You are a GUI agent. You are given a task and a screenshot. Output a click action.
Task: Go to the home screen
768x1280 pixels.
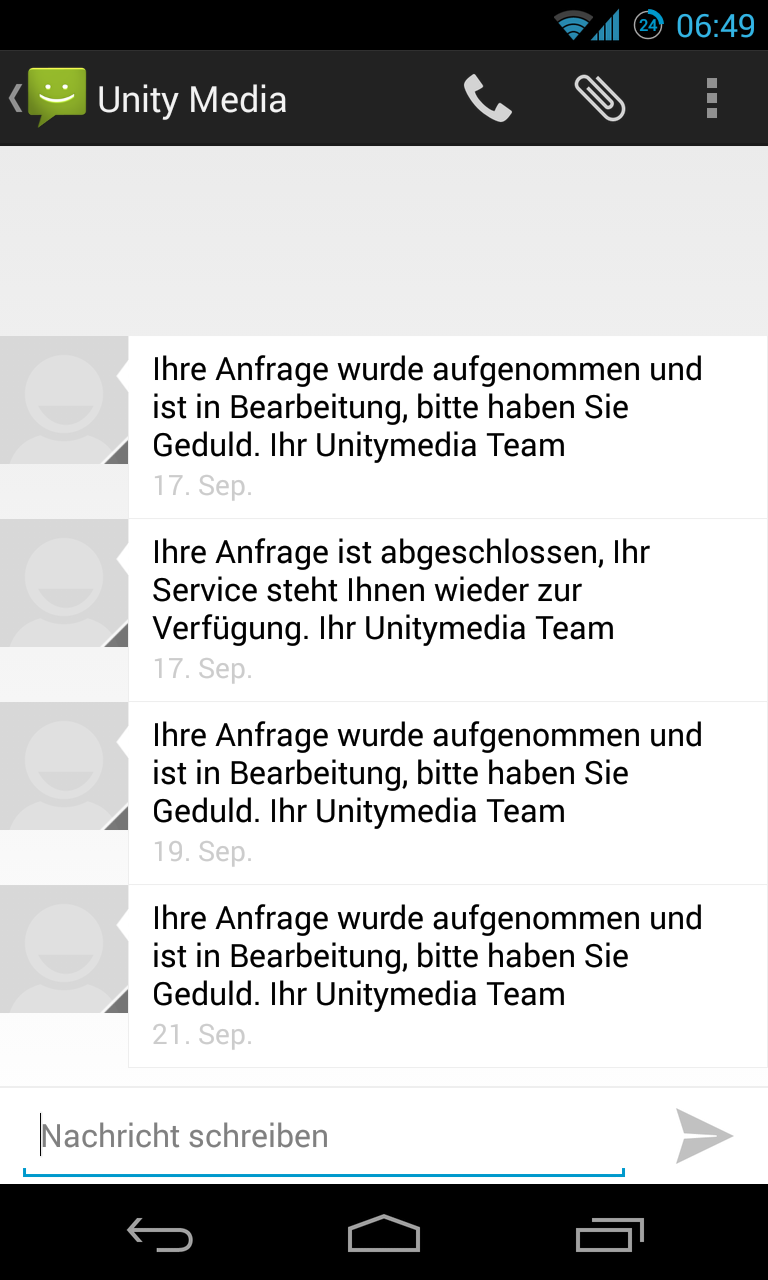(x=384, y=1235)
